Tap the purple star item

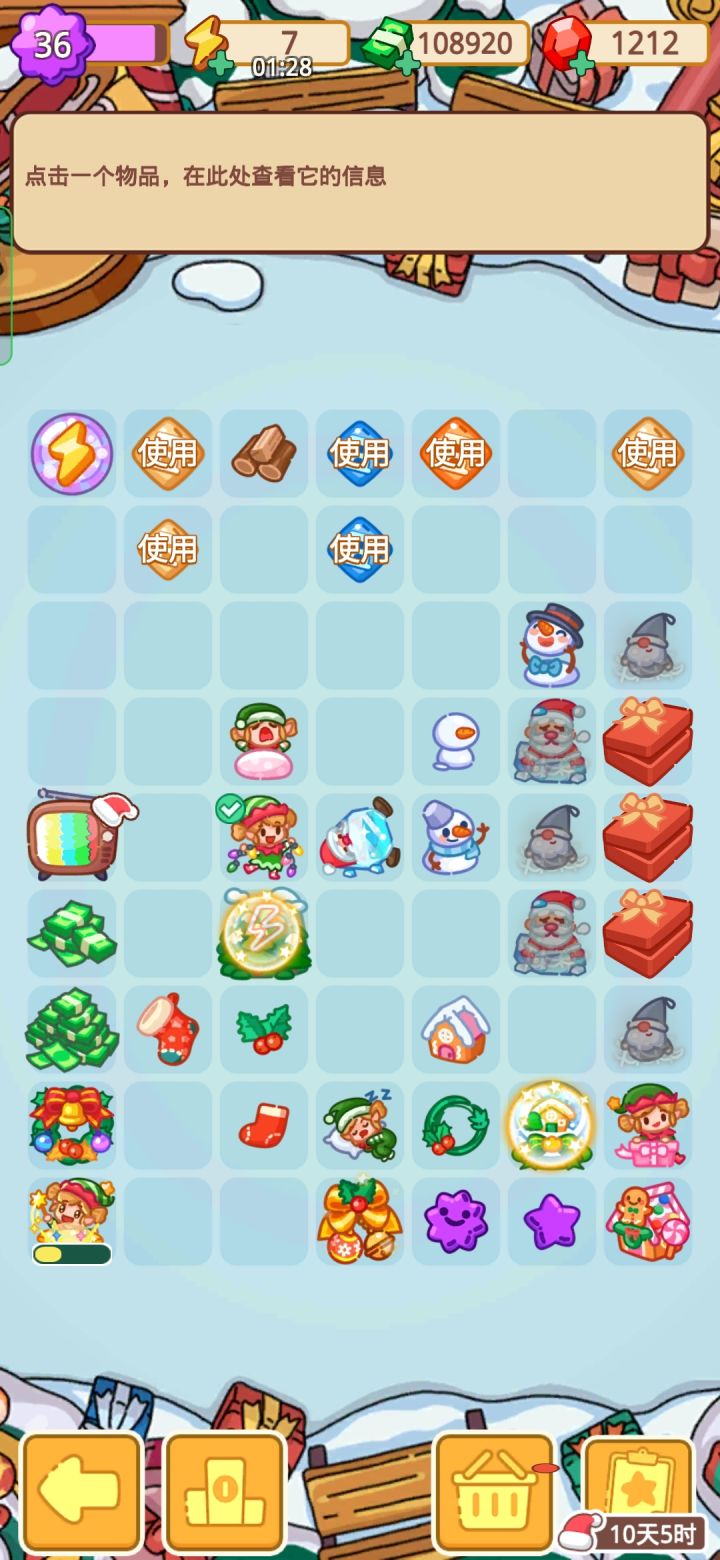pyautogui.click(x=551, y=1222)
